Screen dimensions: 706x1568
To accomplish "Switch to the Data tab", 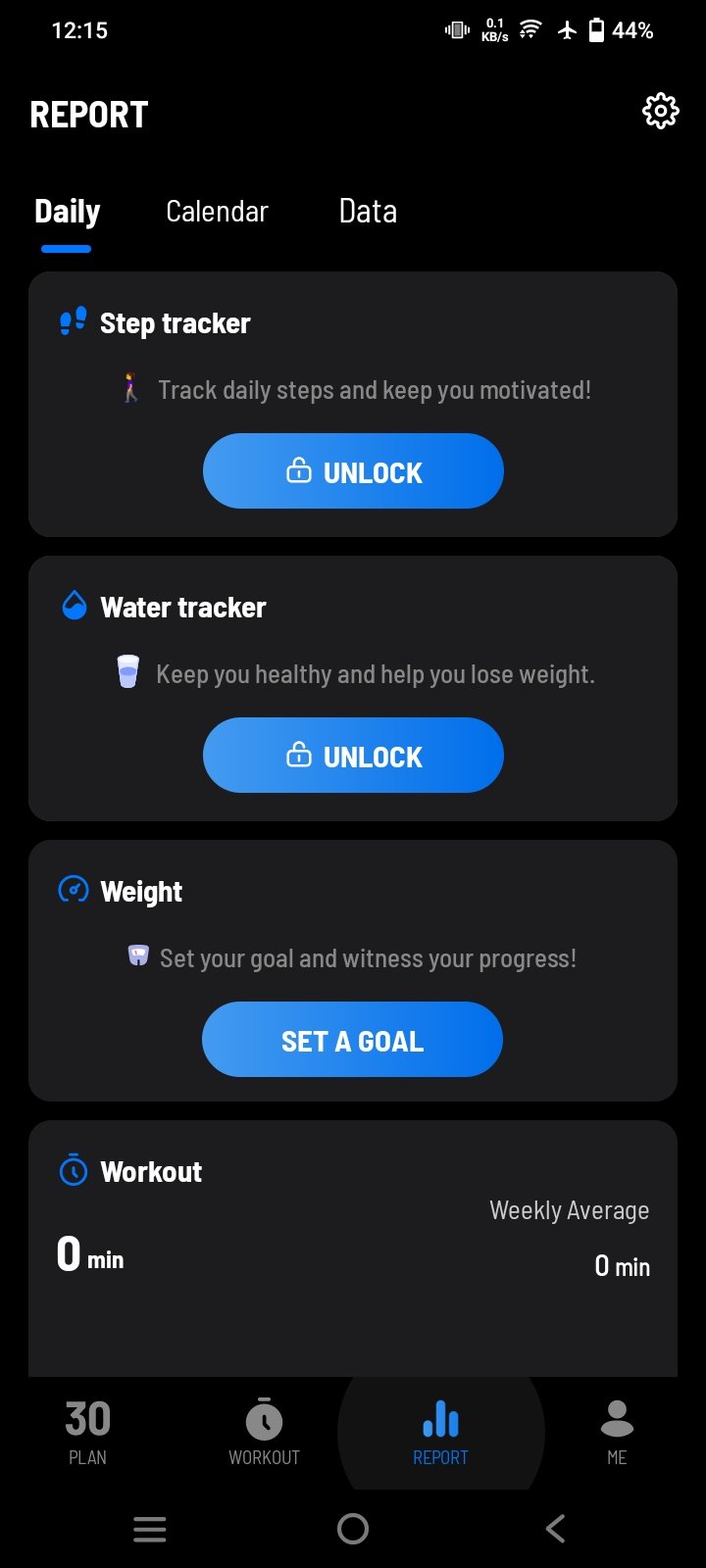I will [368, 212].
